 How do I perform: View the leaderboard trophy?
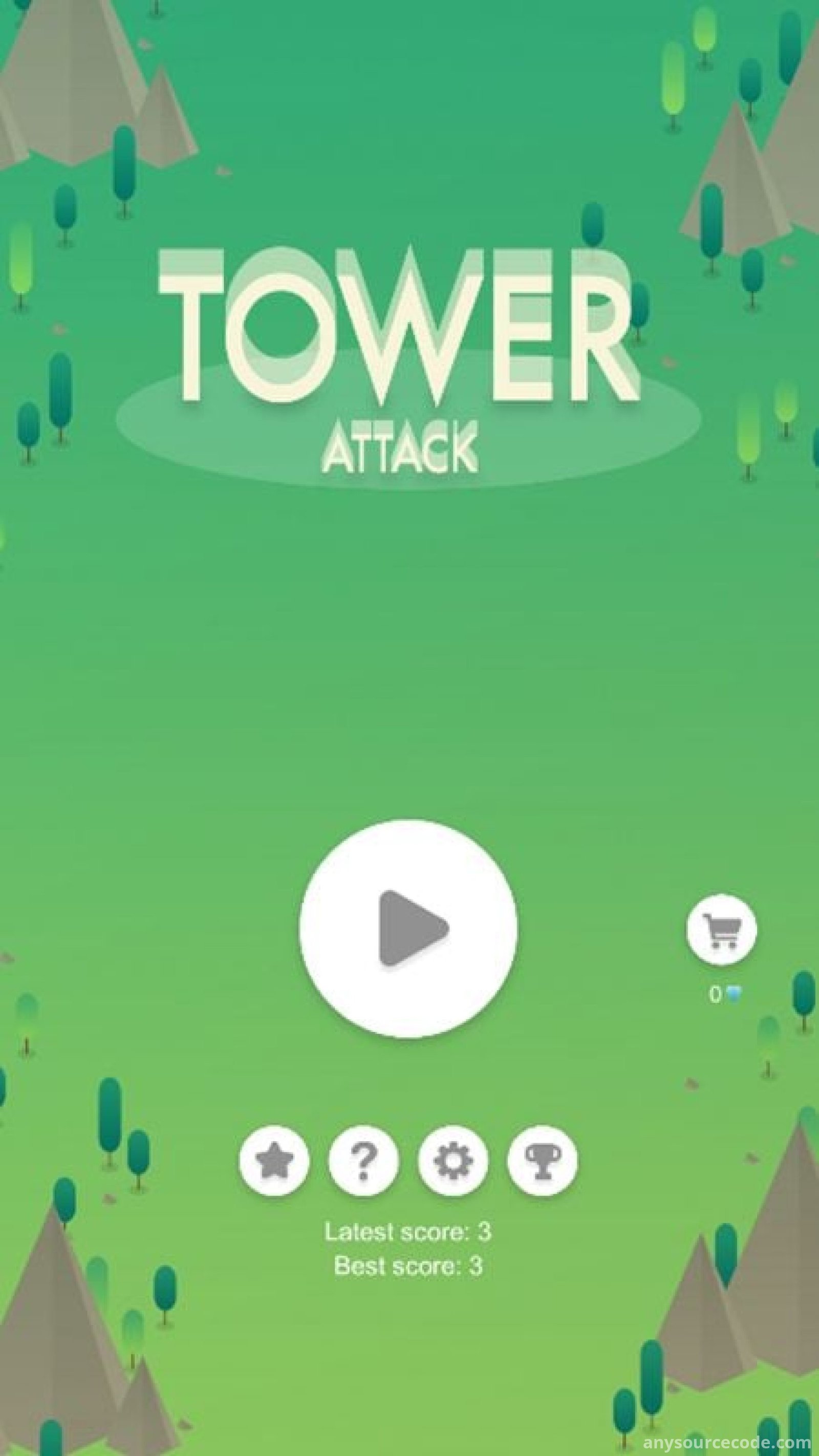pyautogui.click(x=542, y=1161)
